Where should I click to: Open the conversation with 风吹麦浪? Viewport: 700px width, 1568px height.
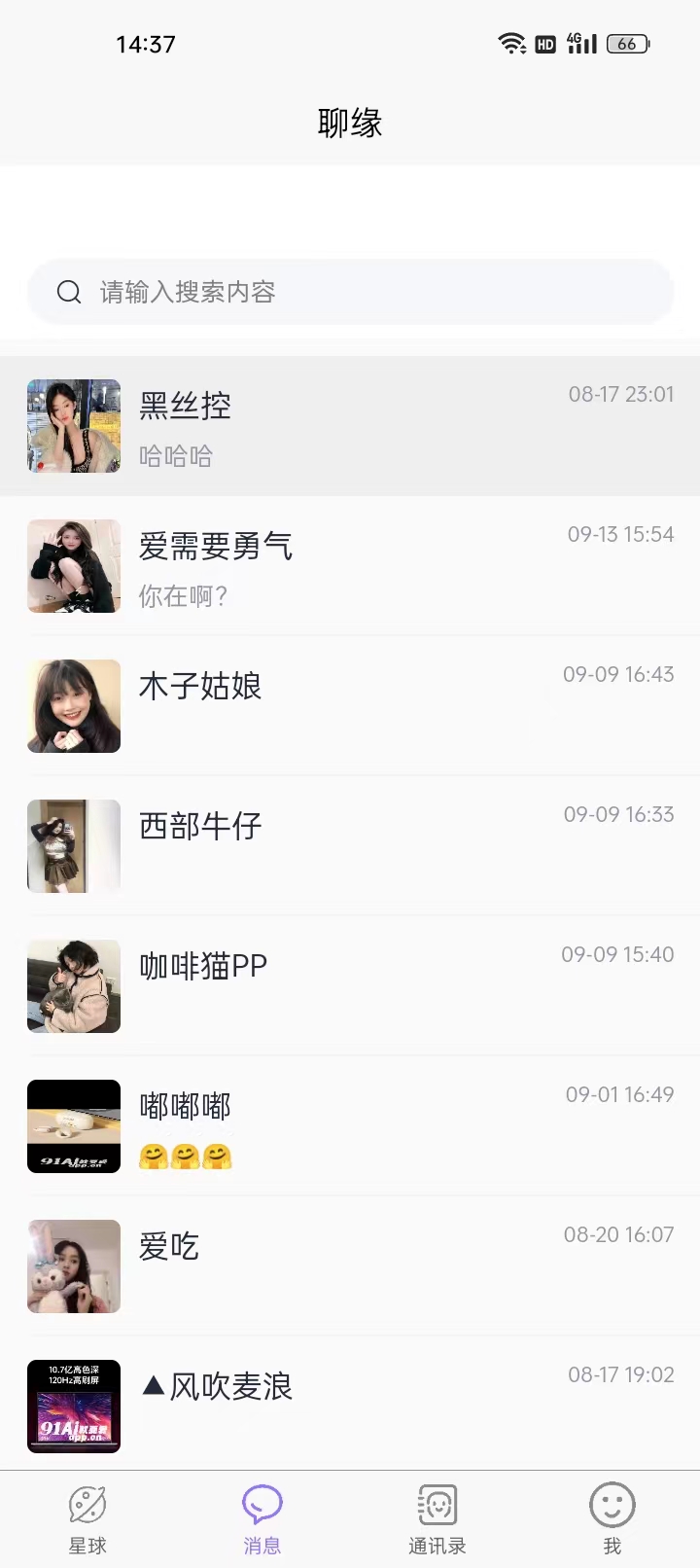pyautogui.click(x=350, y=1406)
